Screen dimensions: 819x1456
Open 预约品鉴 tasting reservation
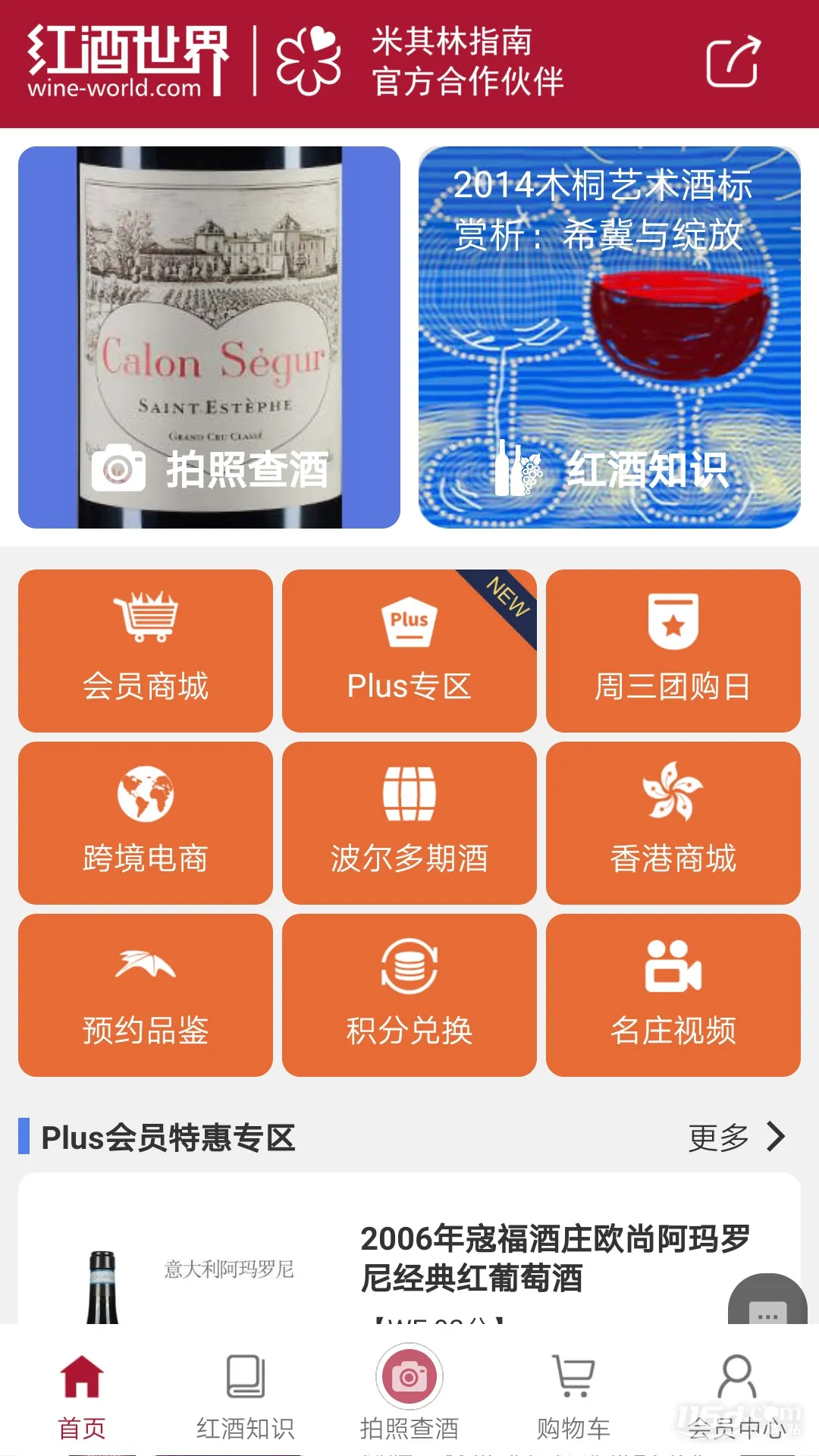[145, 995]
